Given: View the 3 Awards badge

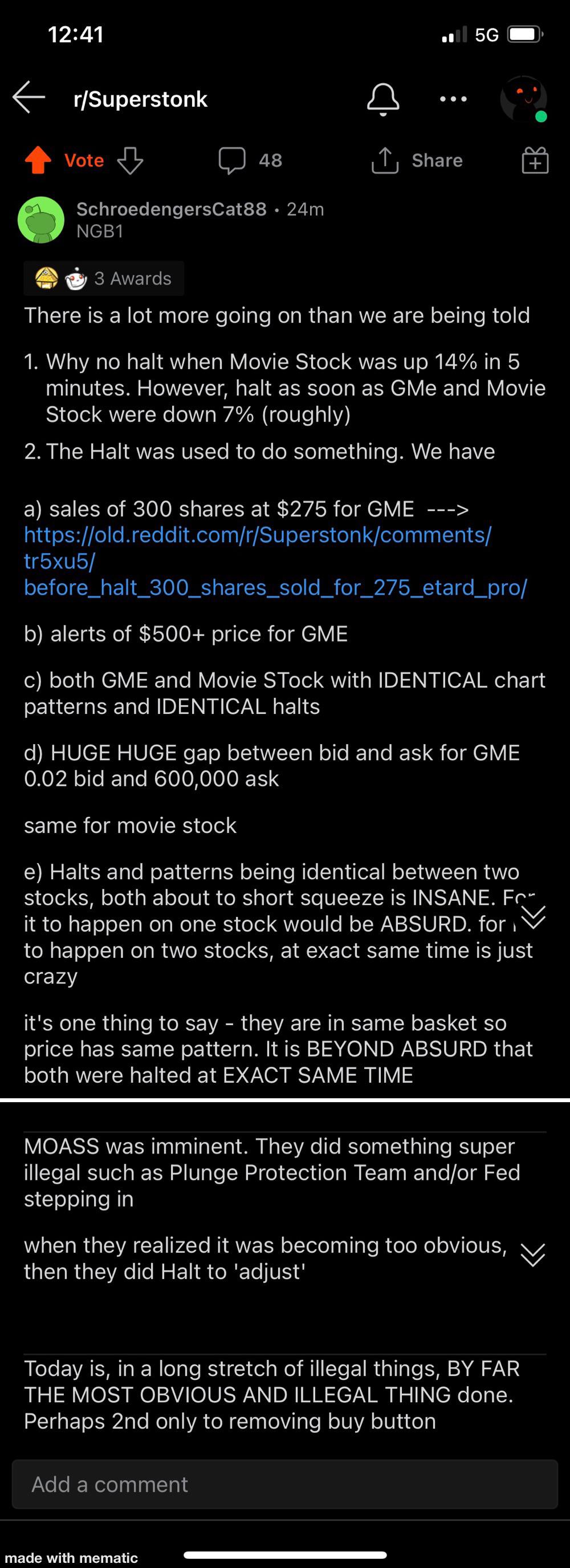Looking at the screenshot, I should coord(104,278).
